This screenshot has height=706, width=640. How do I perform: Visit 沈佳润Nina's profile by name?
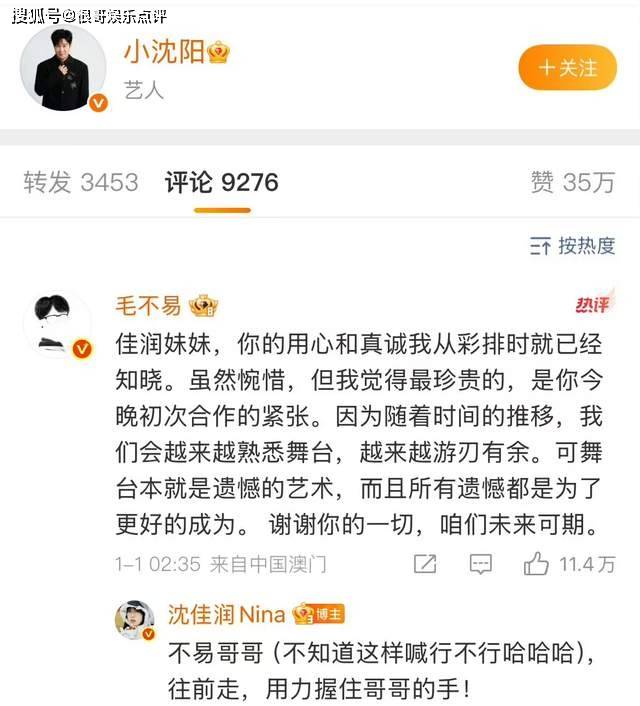click(226, 614)
